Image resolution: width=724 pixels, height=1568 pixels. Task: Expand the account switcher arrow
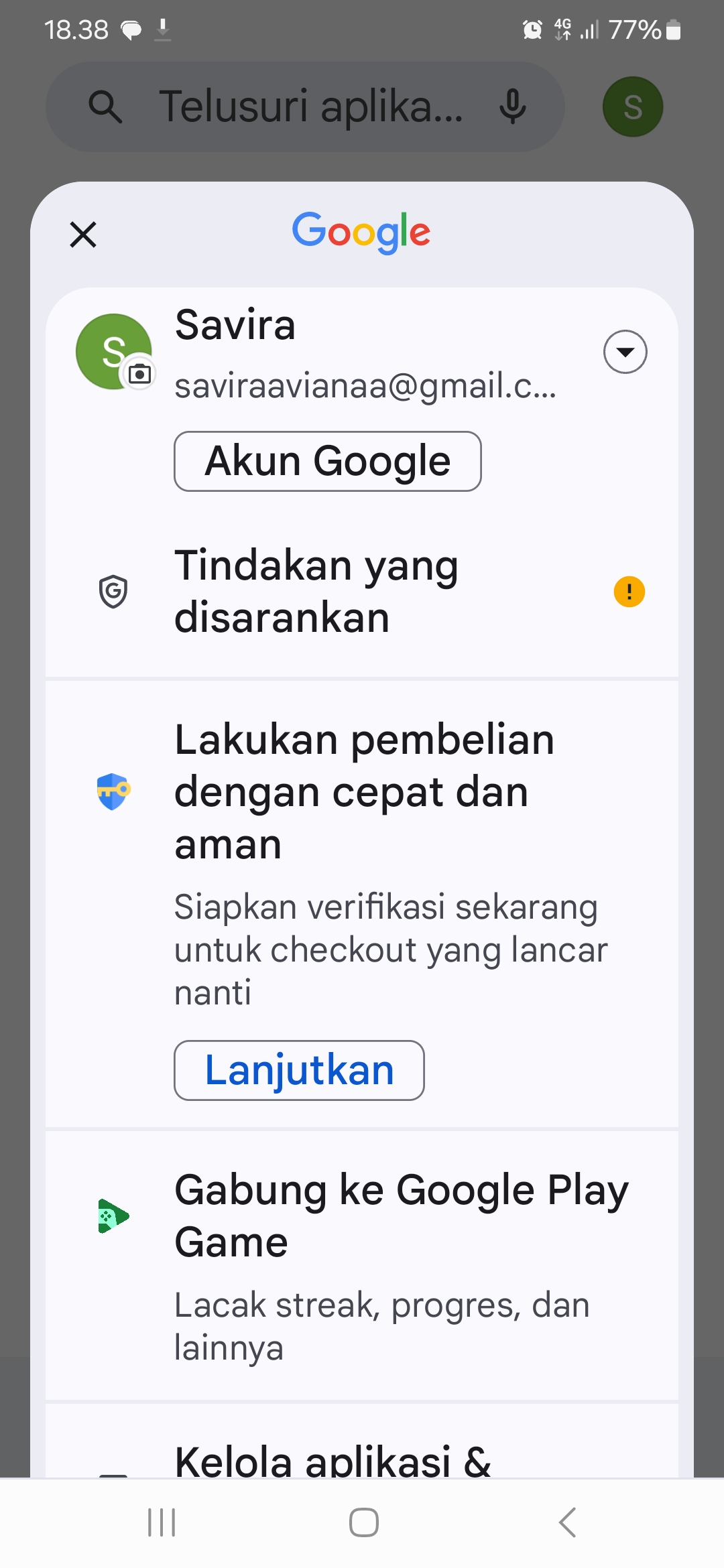[625, 352]
